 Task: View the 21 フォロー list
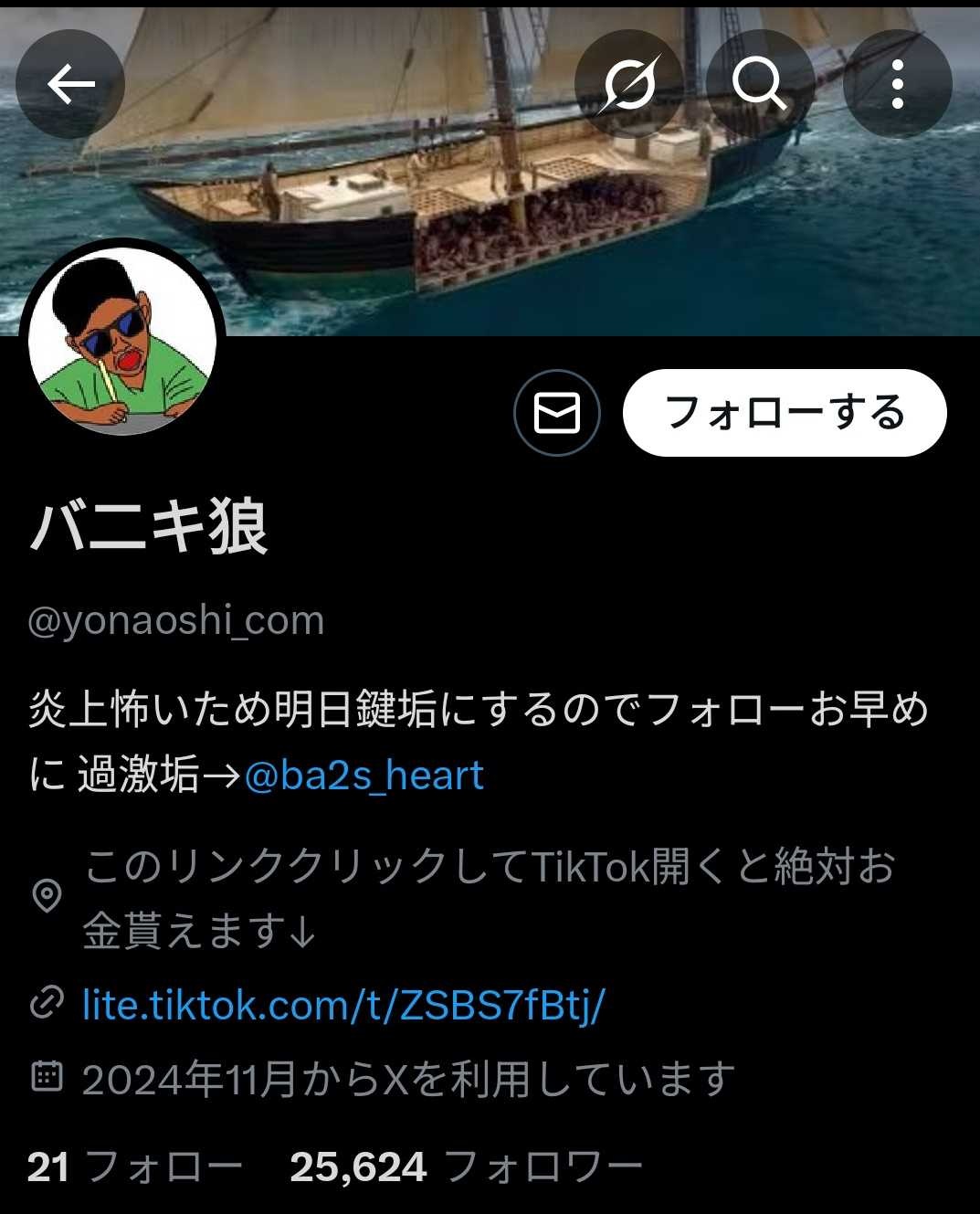(135, 1166)
